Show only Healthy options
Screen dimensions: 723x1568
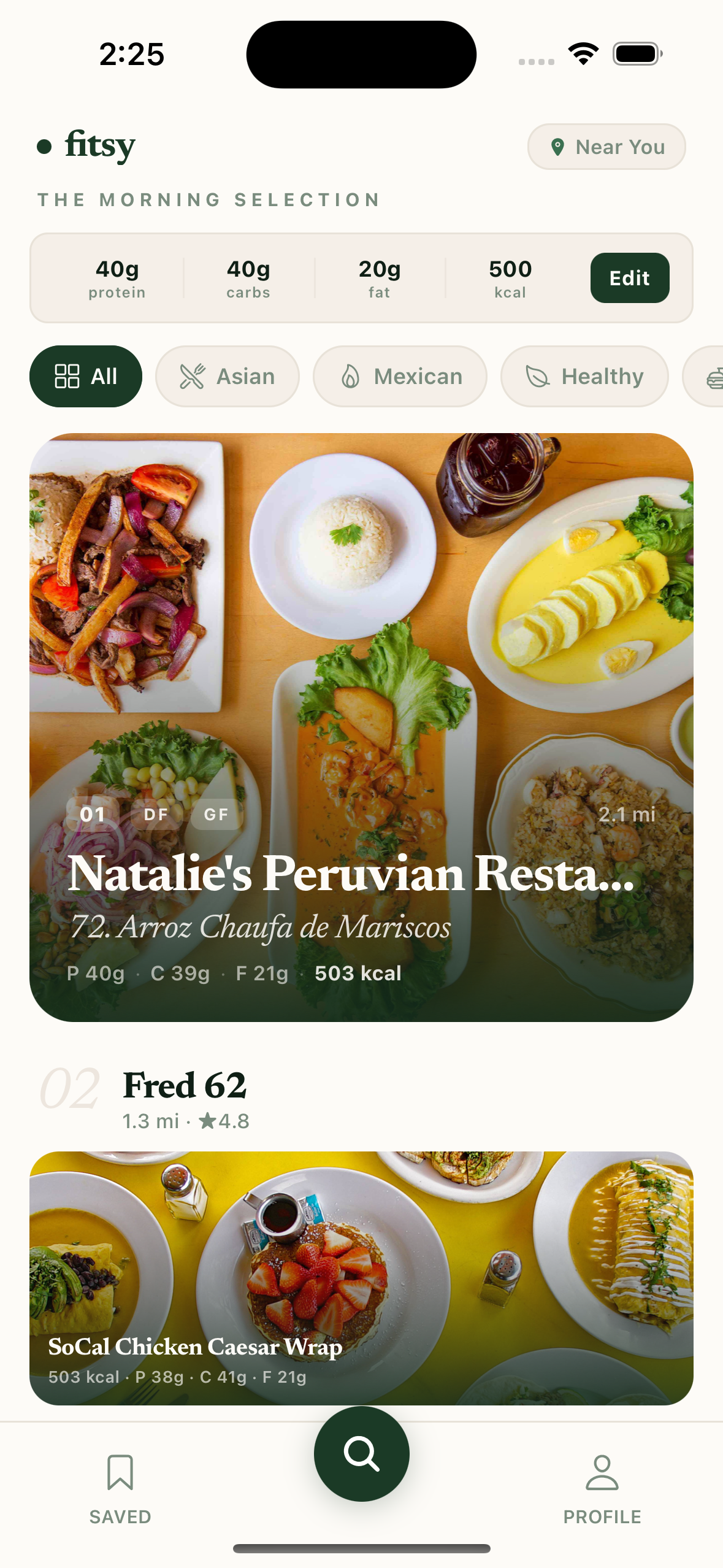coord(584,376)
